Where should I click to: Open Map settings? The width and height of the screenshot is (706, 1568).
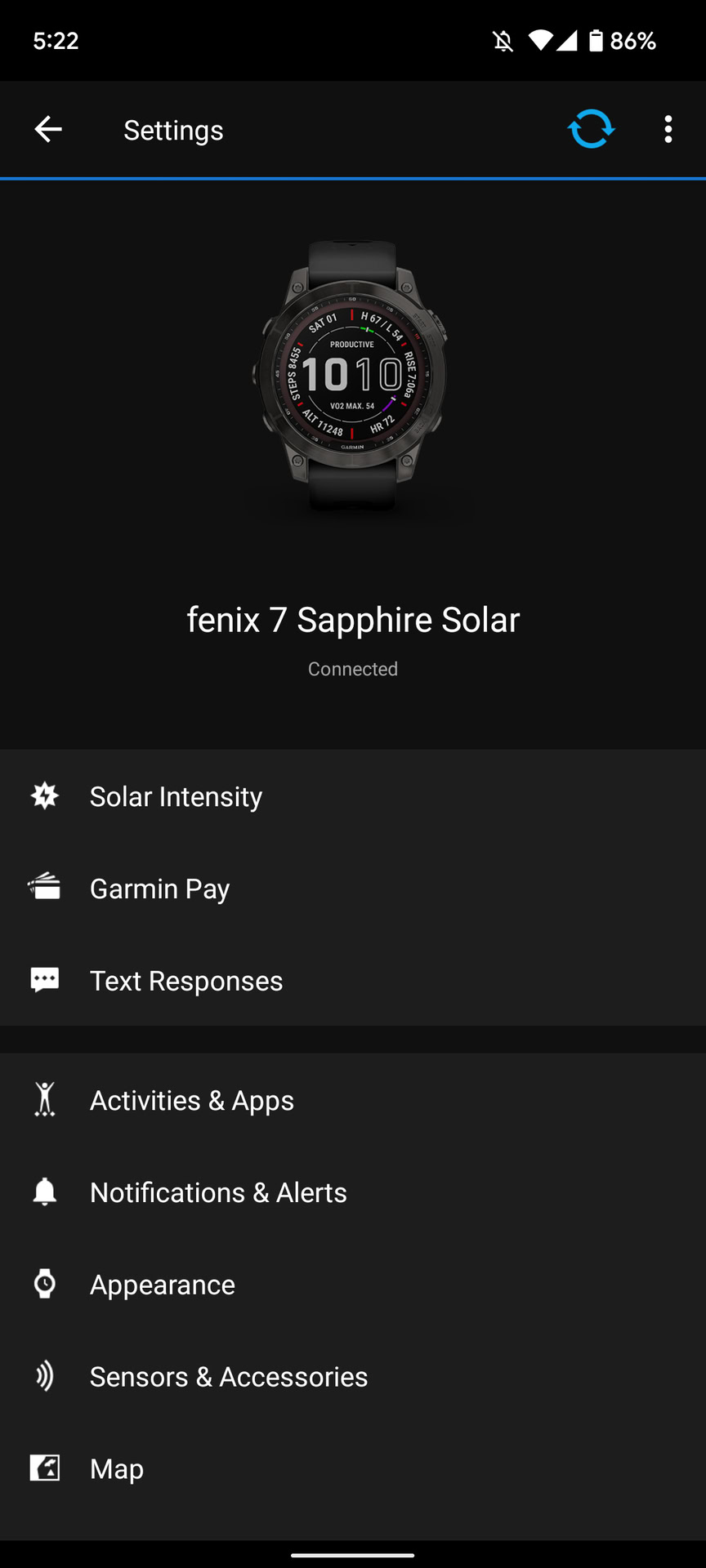pyautogui.click(x=117, y=1469)
